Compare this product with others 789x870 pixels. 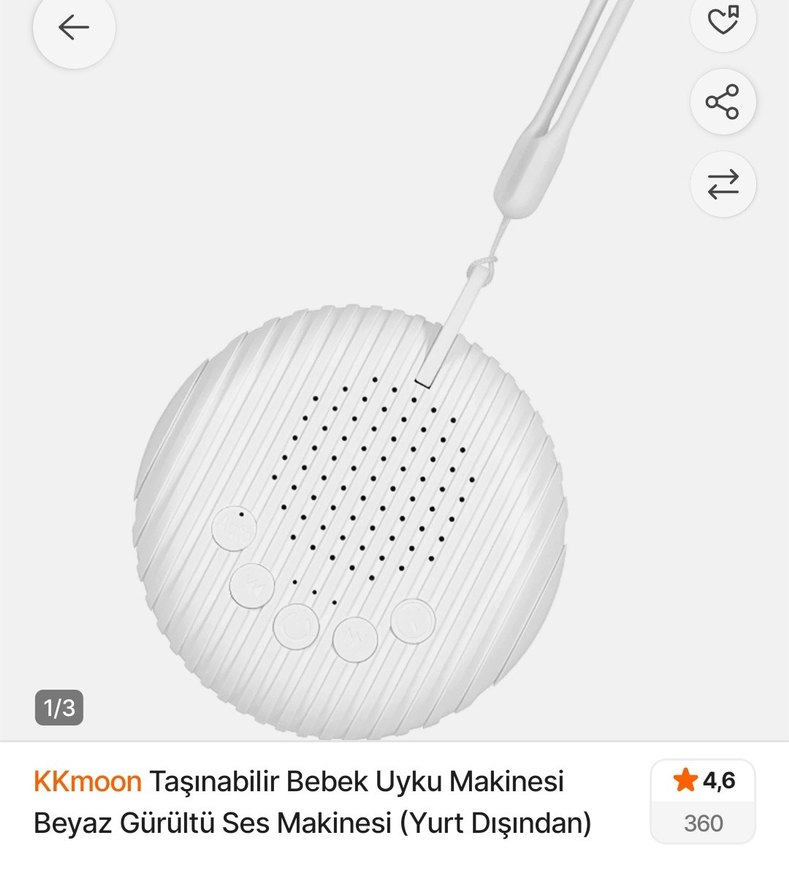pyautogui.click(x=722, y=184)
